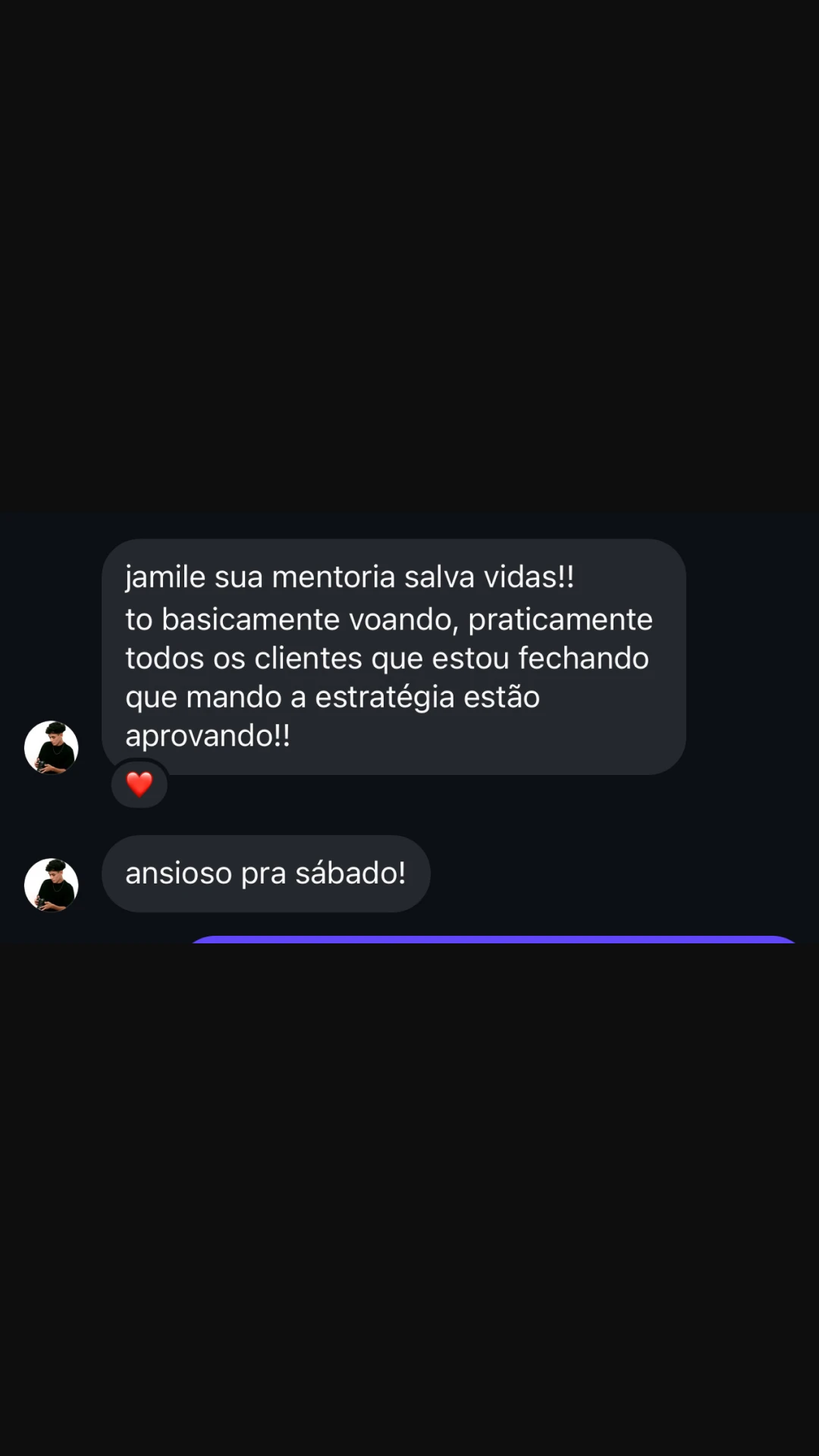The width and height of the screenshot is (819, 1456).
Task: Click the gray testimonial bubble's top edge
Action: [x=394, y=540]
